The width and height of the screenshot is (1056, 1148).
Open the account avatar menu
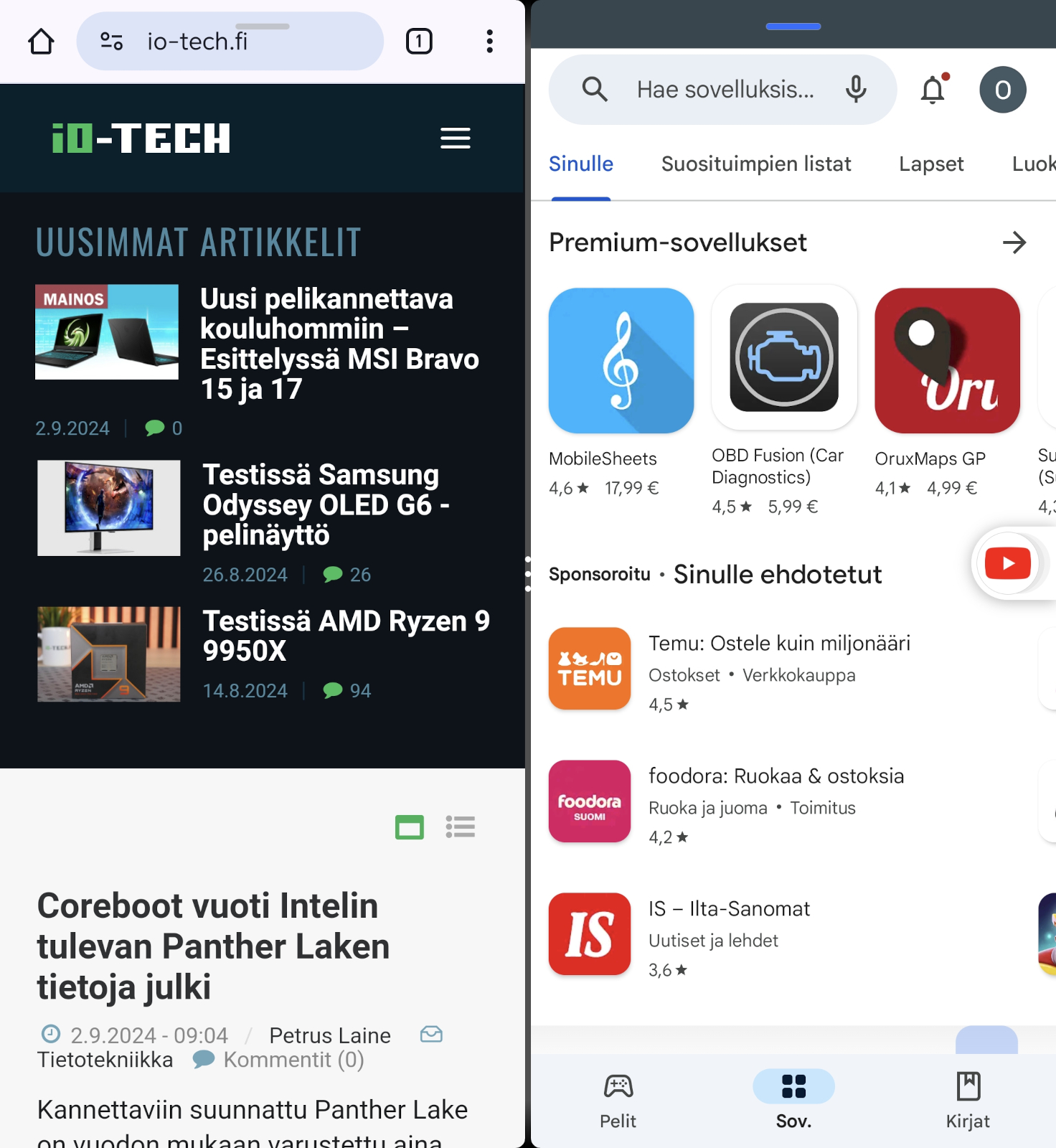point(1002,90)
